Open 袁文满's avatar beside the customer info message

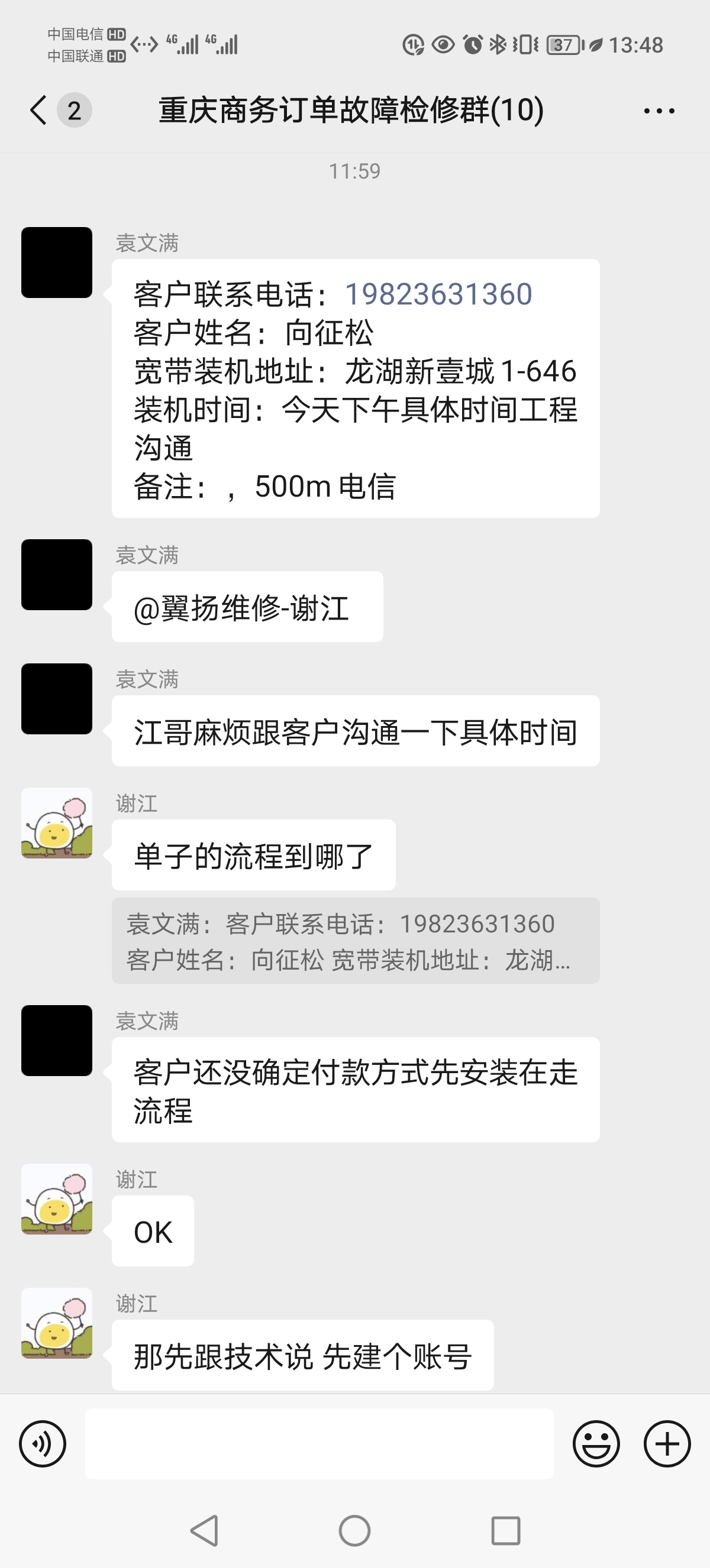coord(57,263)
